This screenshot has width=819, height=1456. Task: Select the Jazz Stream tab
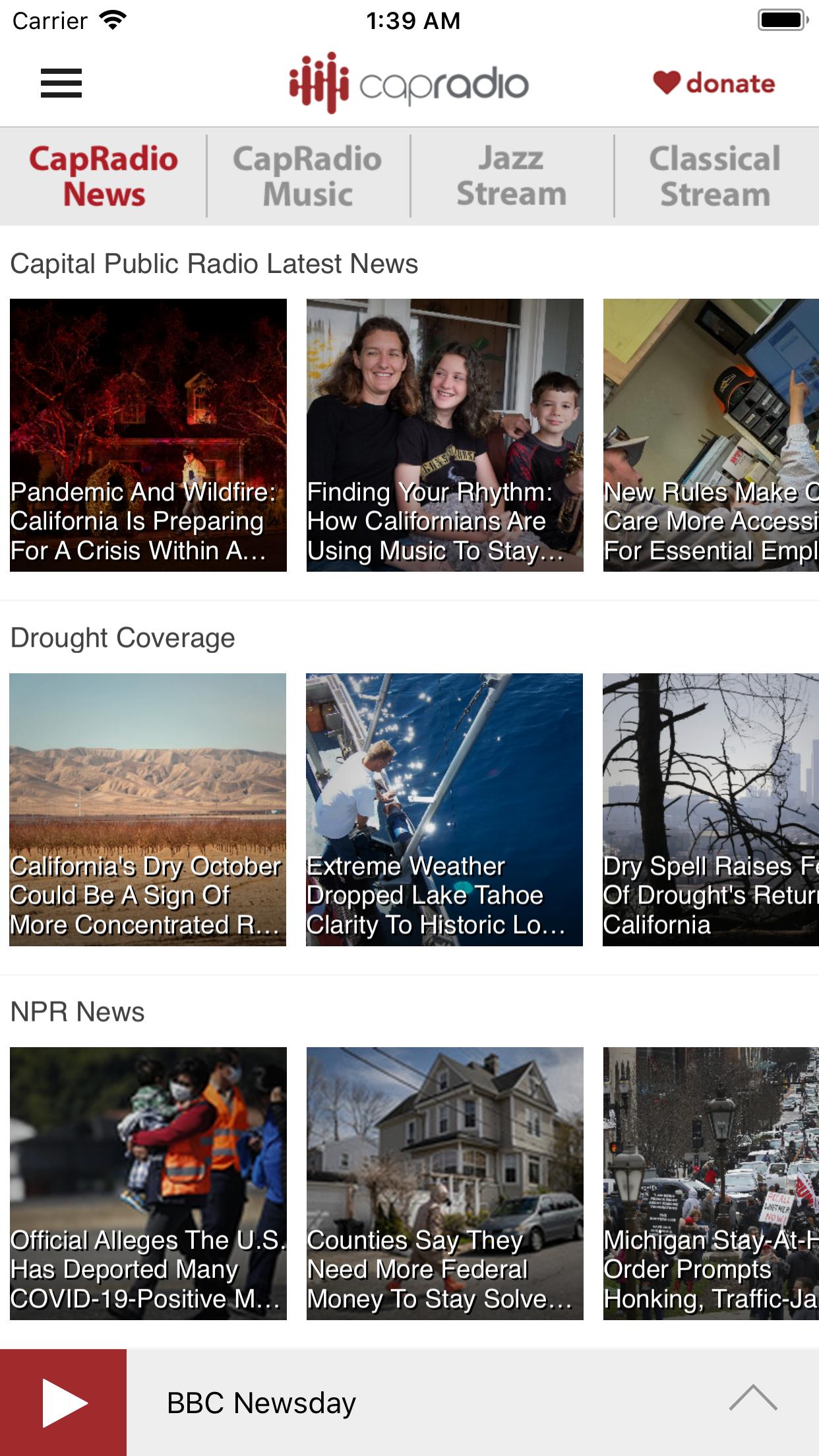point(512,176)
